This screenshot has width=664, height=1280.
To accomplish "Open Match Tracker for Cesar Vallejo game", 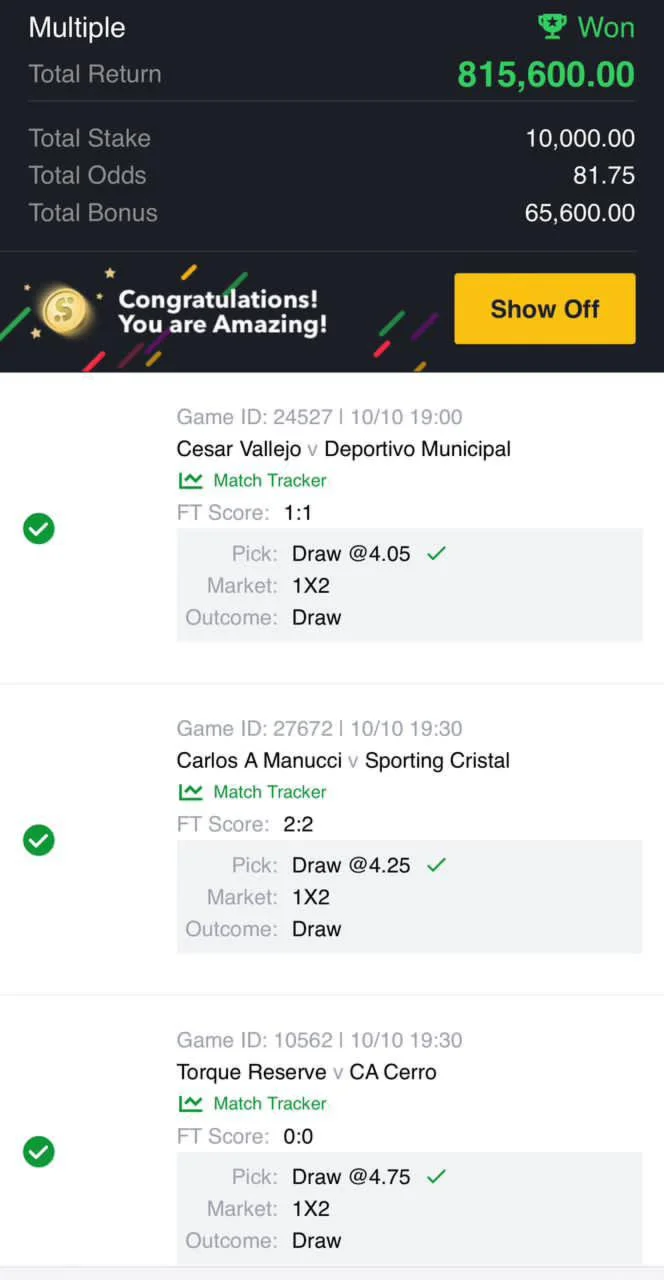I will 253,481.
